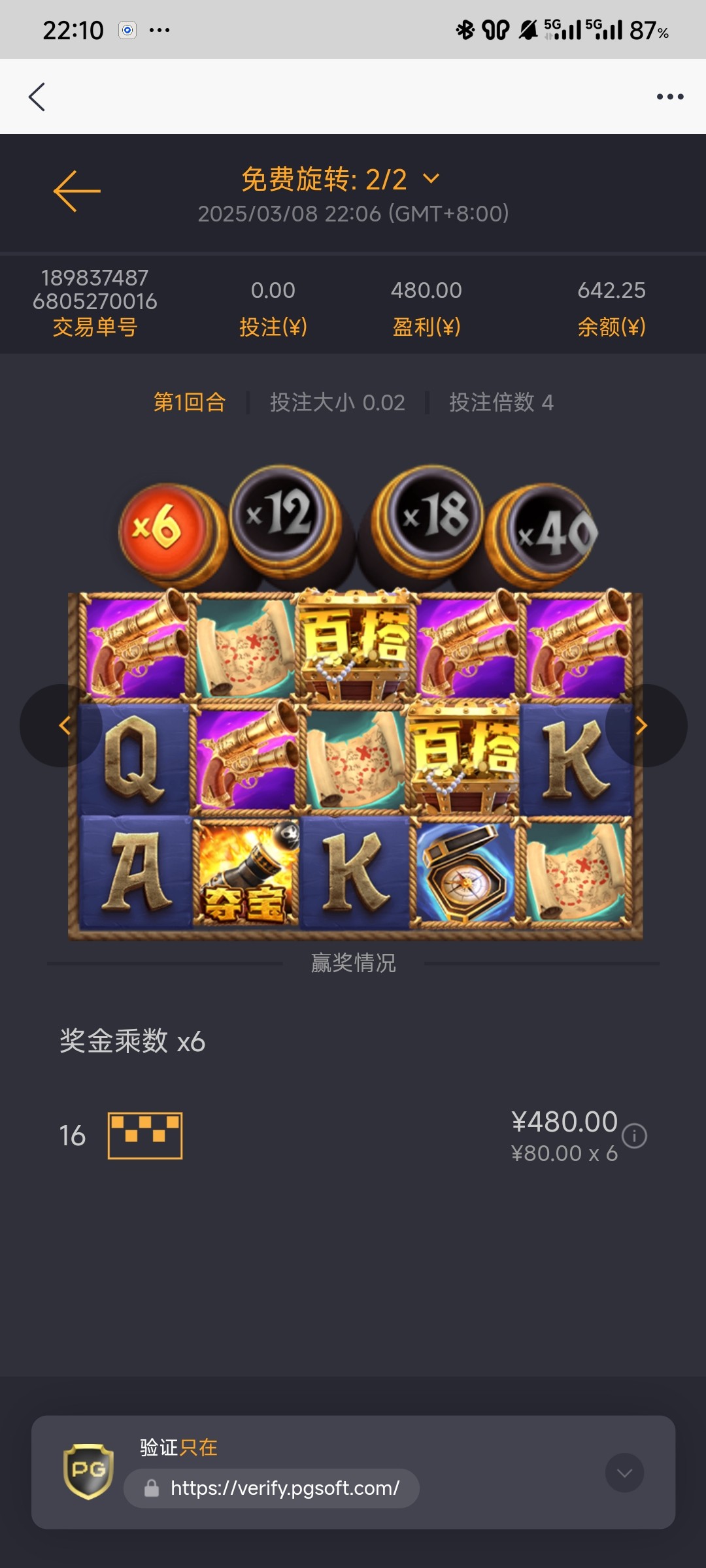Tap the orange back arrow in game history

(77, 191)
